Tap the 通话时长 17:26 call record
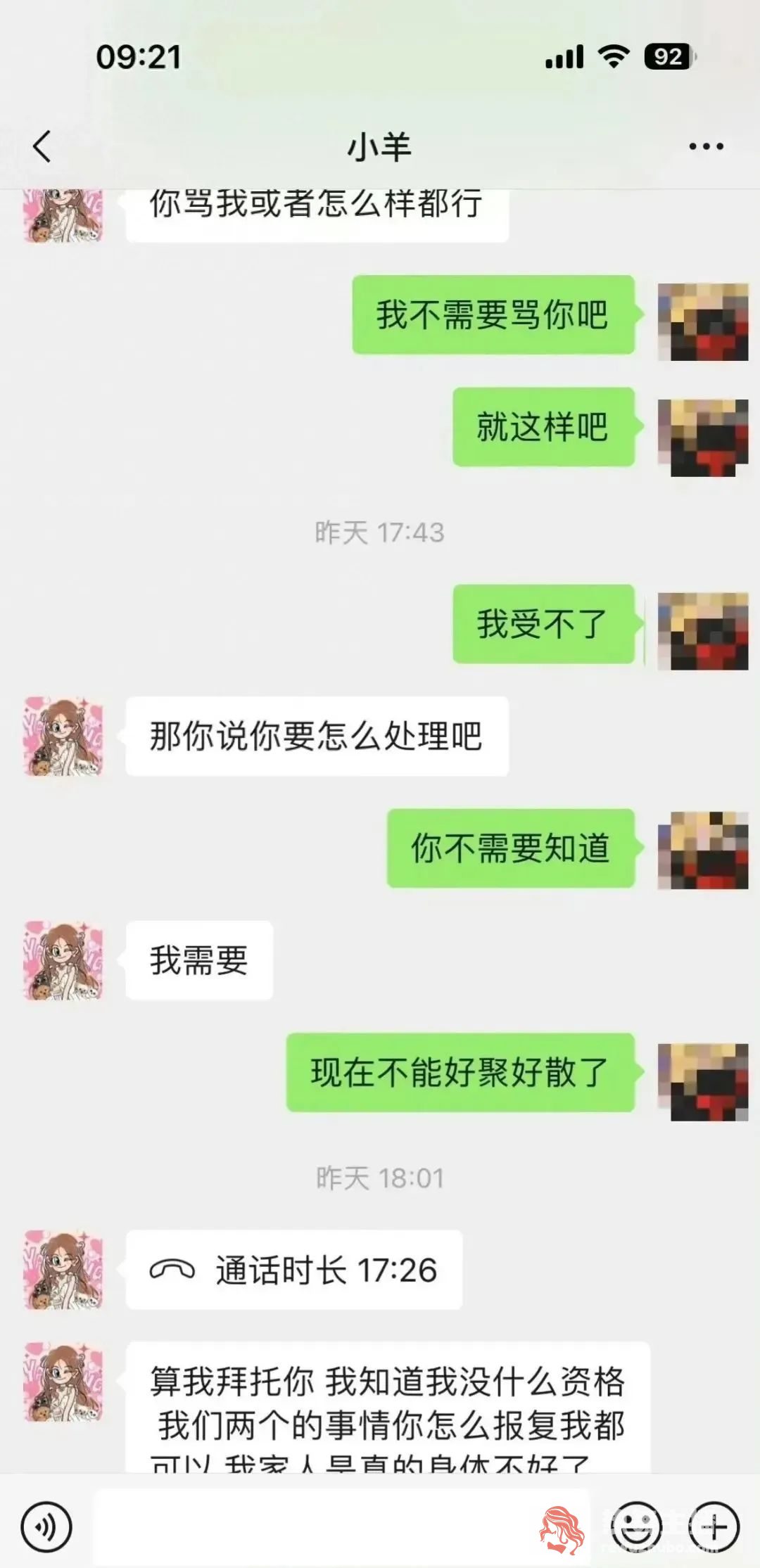This screenshot has width=760, height=1568. (x=294, y=1270)
